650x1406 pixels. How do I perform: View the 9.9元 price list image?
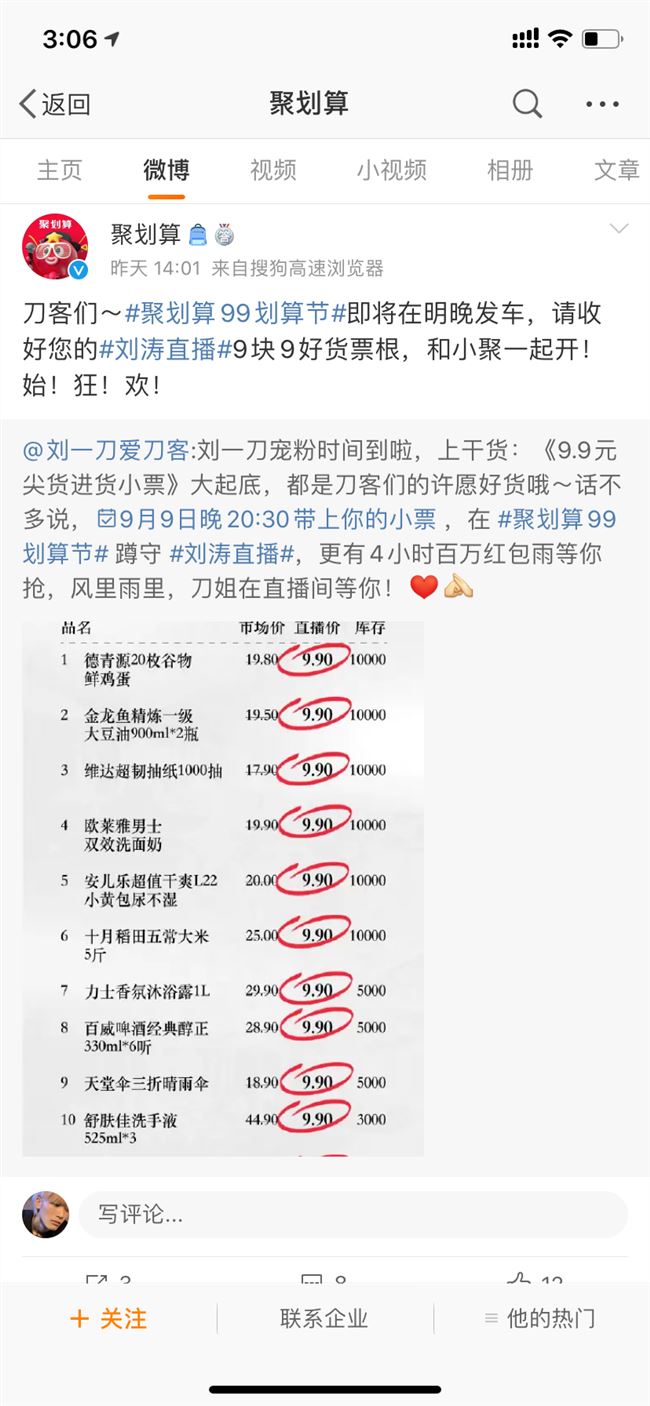coord(223,888)
